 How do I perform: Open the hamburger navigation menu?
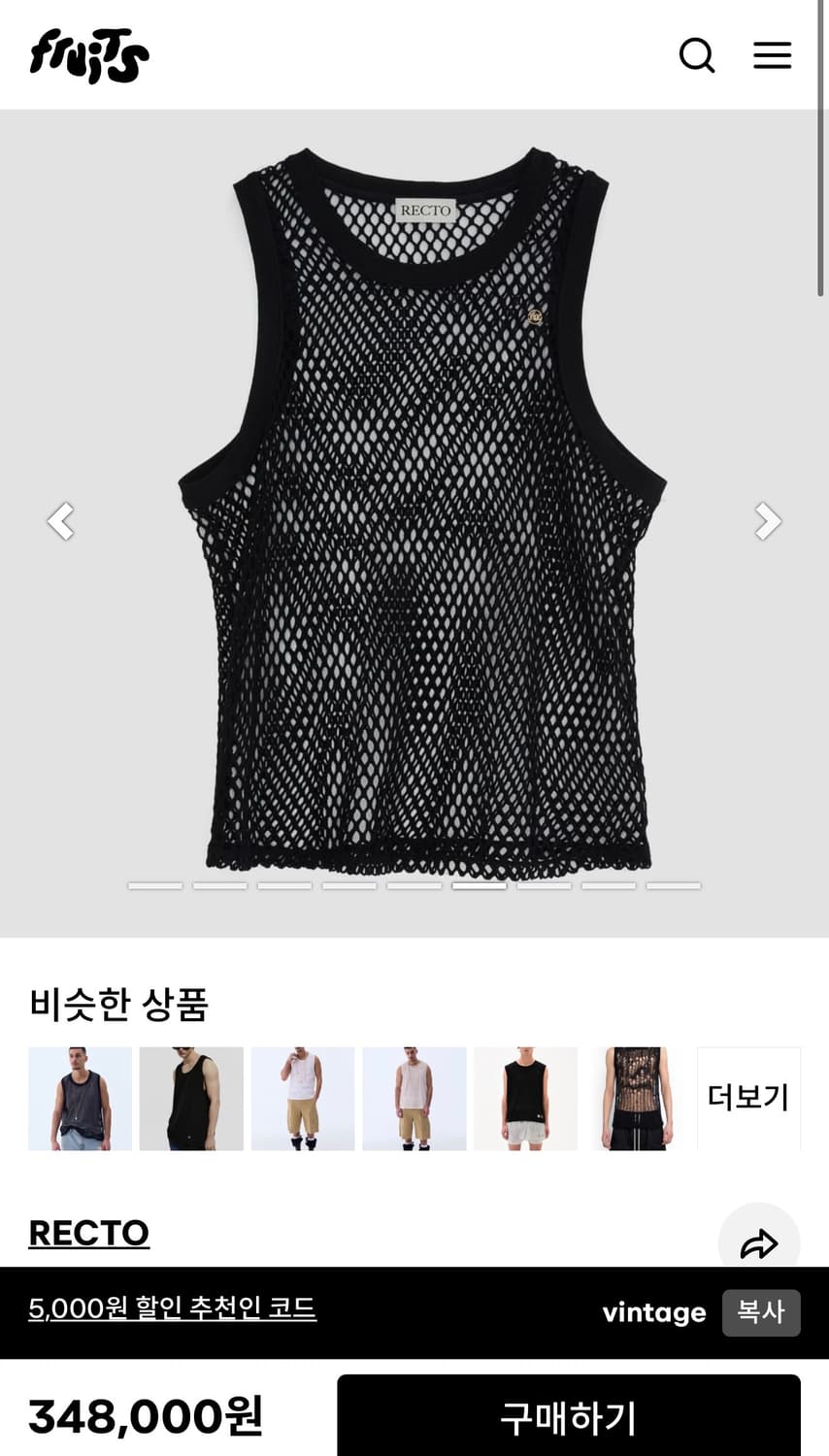773,55
